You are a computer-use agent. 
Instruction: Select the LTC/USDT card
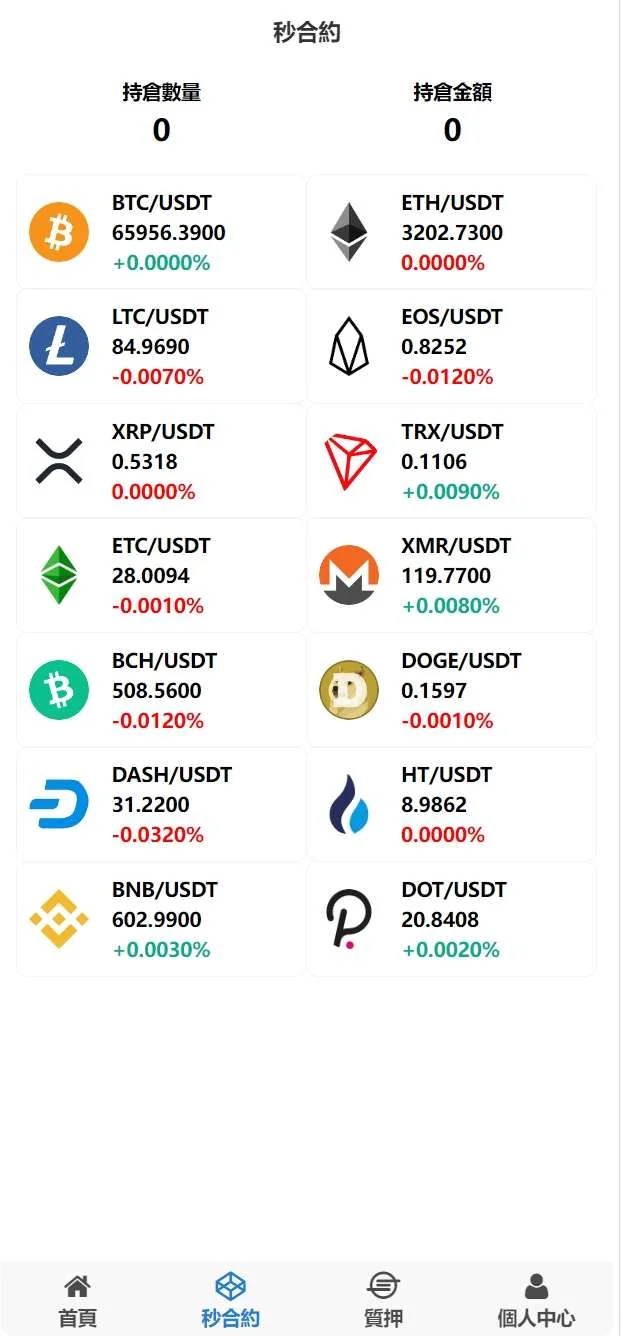(161, 346)
